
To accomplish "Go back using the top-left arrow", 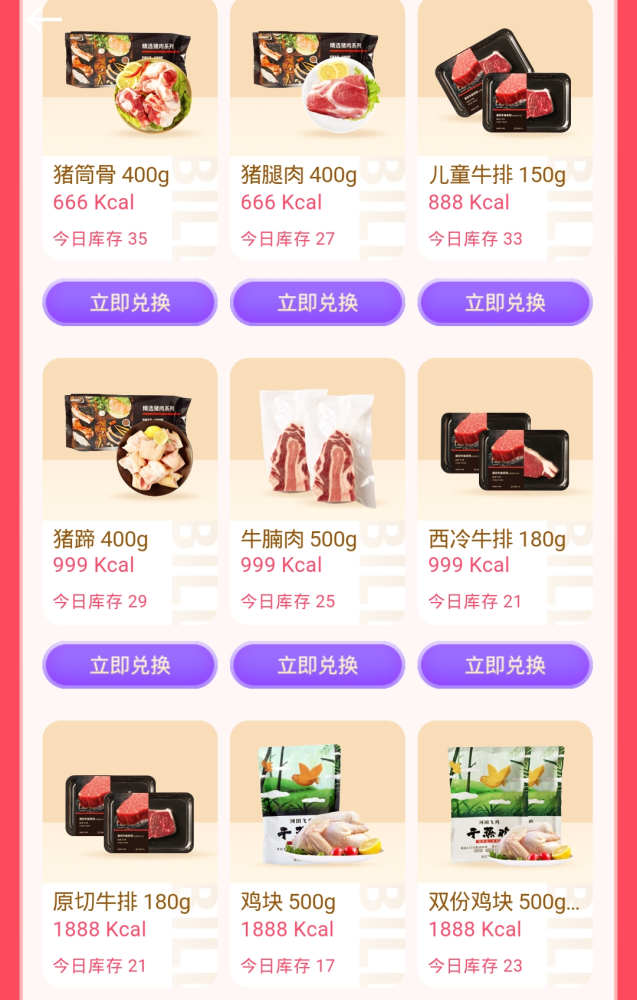I will point(44,19).
